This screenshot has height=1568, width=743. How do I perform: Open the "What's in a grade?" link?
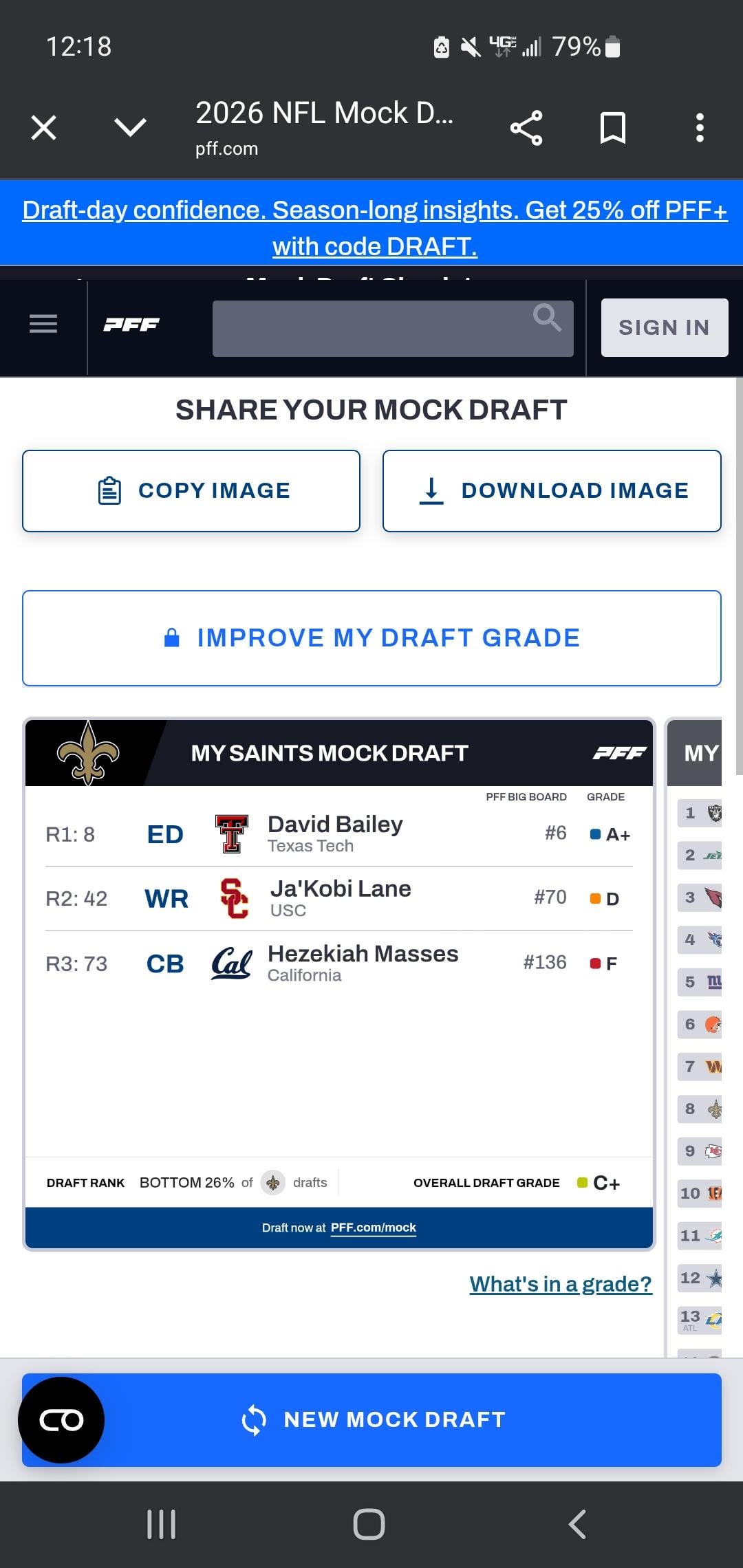(x=560, y=1284)
